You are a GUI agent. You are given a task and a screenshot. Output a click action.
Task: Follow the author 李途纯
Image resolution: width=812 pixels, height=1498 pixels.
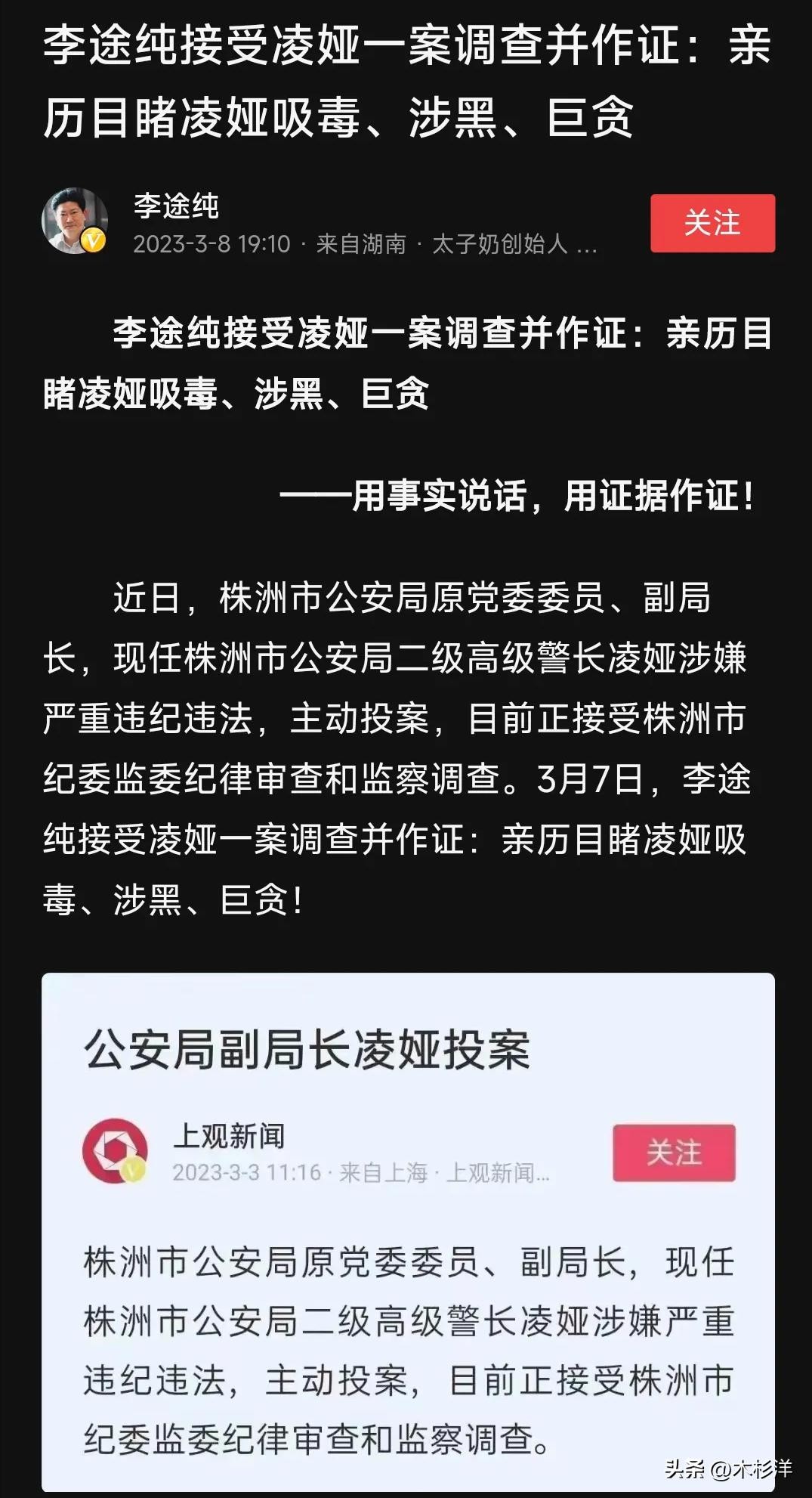tap(712, 223)
